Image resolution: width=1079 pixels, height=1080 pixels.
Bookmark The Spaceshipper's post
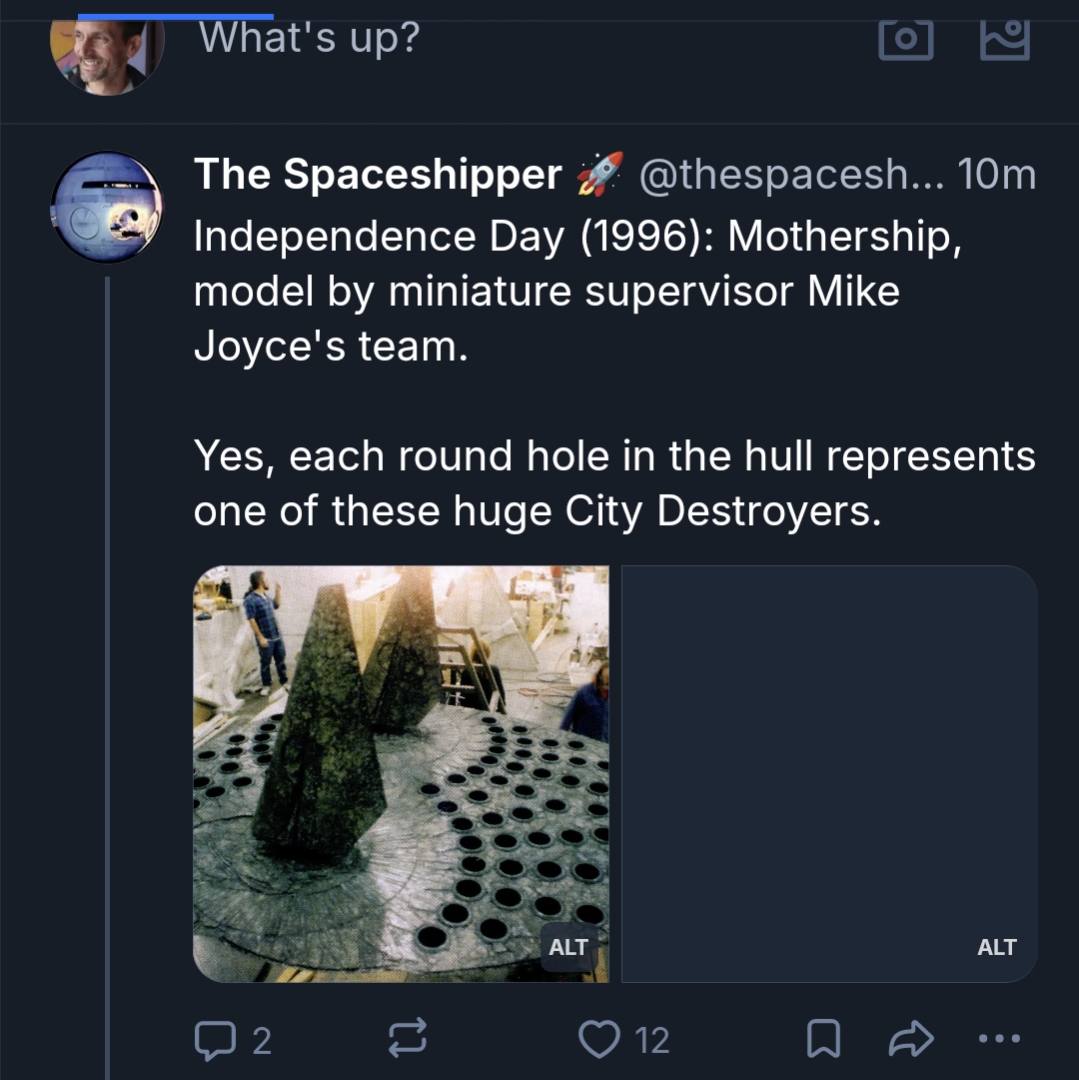pos(822,1040)
